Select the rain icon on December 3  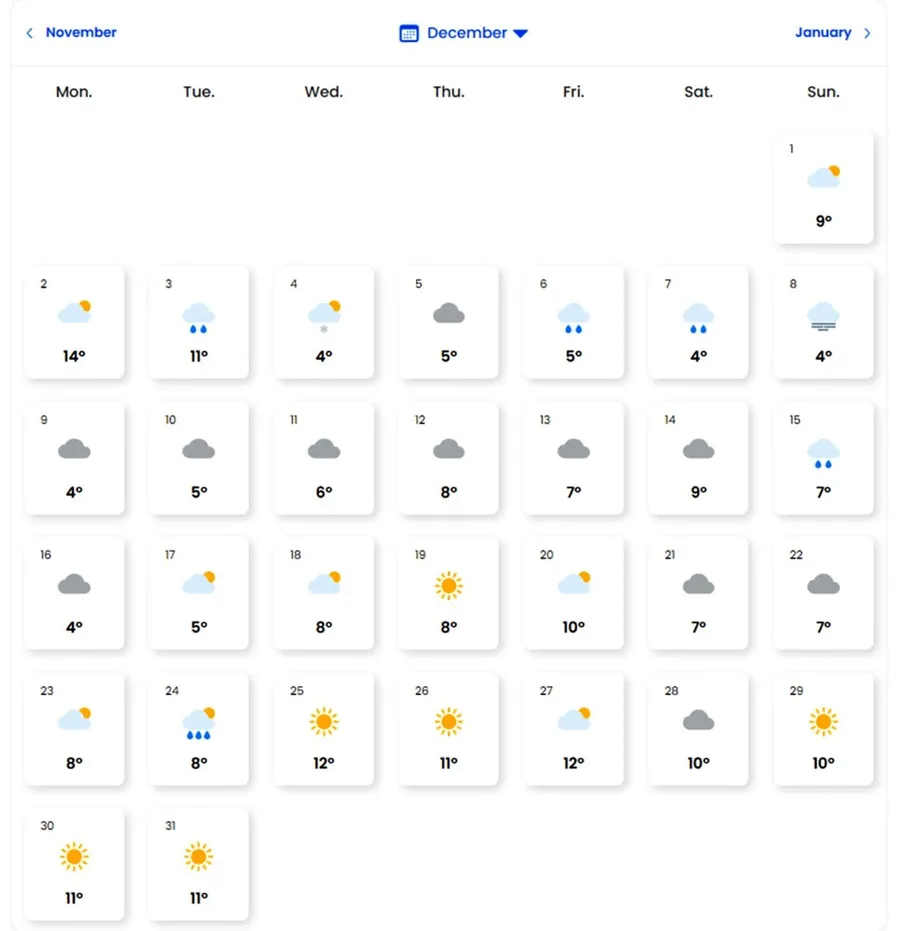click(x=198, y=315)
